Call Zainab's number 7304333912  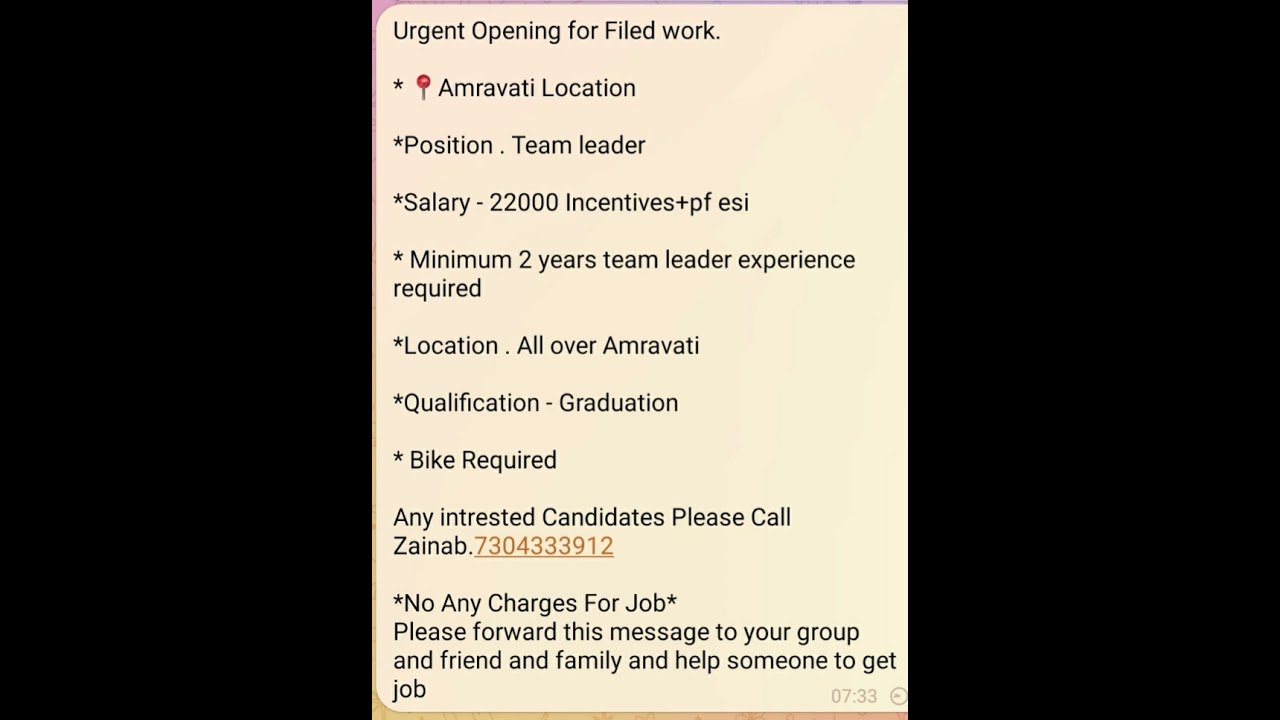pyautogui.click(x=543, y=546)
